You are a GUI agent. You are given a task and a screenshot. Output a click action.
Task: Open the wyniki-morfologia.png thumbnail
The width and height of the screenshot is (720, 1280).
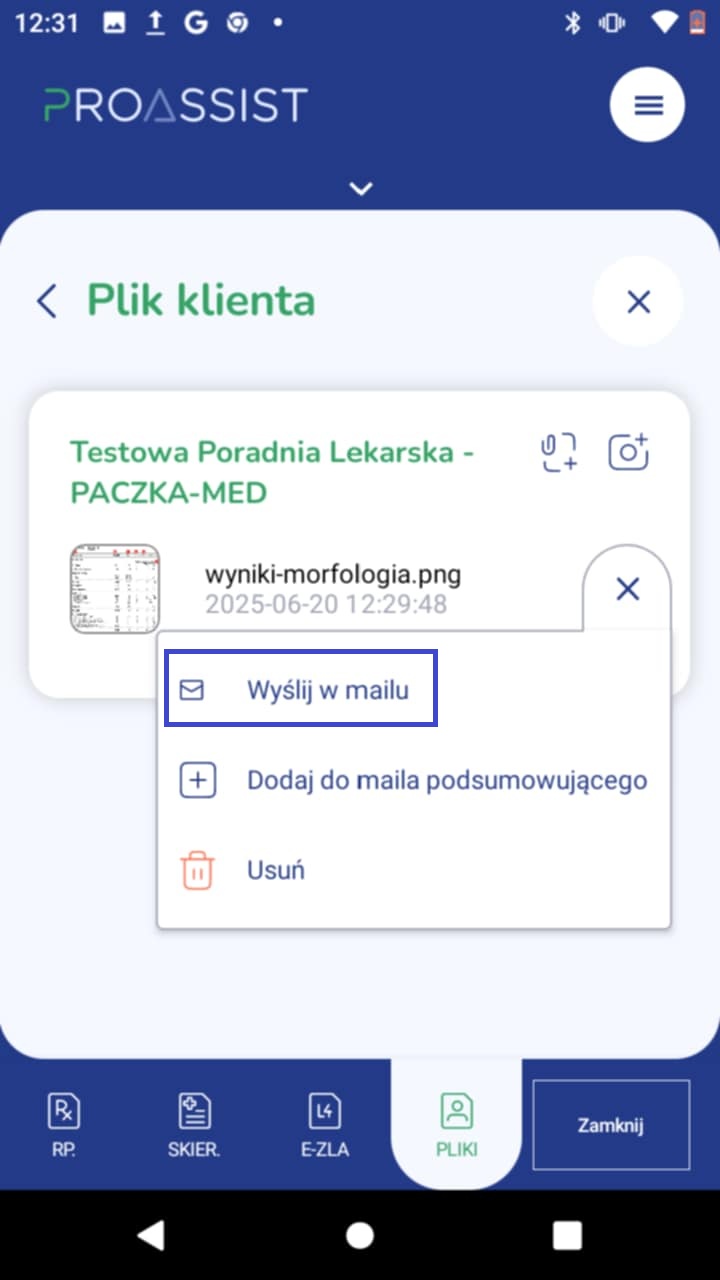pyautogui.click(x=115, y=589)
